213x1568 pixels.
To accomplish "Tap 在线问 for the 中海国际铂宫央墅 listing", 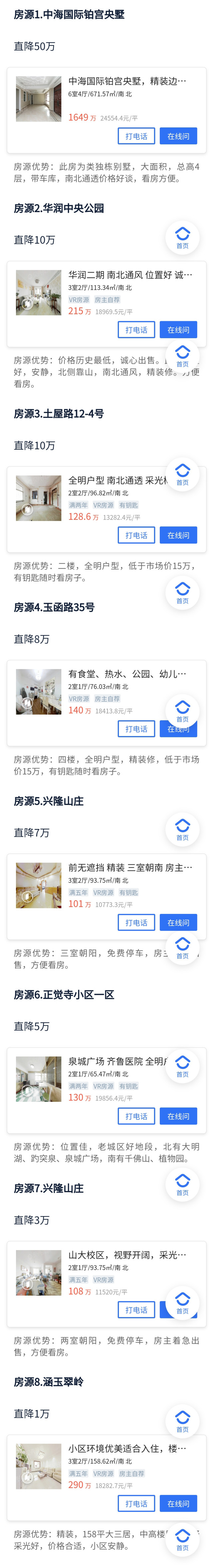I will pyautogui.click(x=178, y=136).
